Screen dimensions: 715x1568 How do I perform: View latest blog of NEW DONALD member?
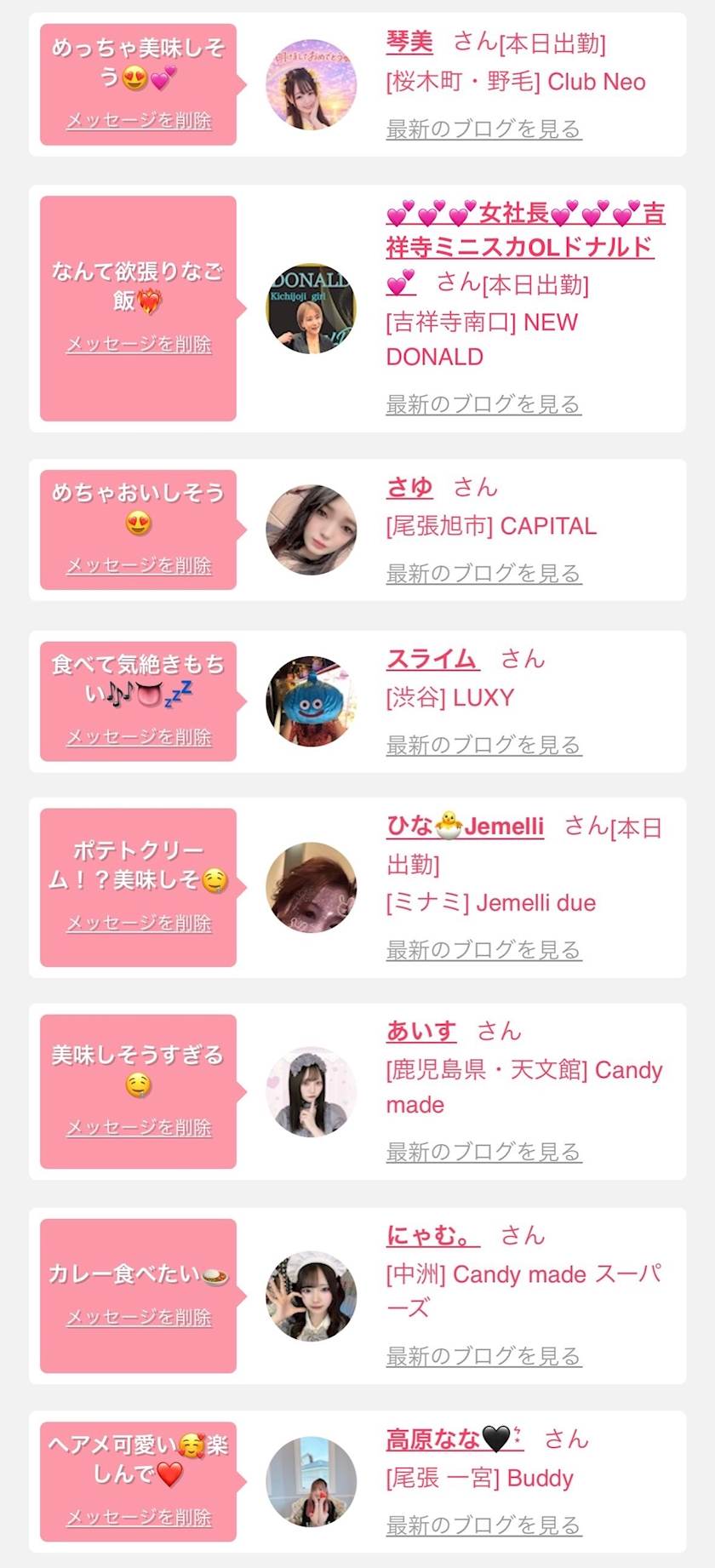coord(483,404)
